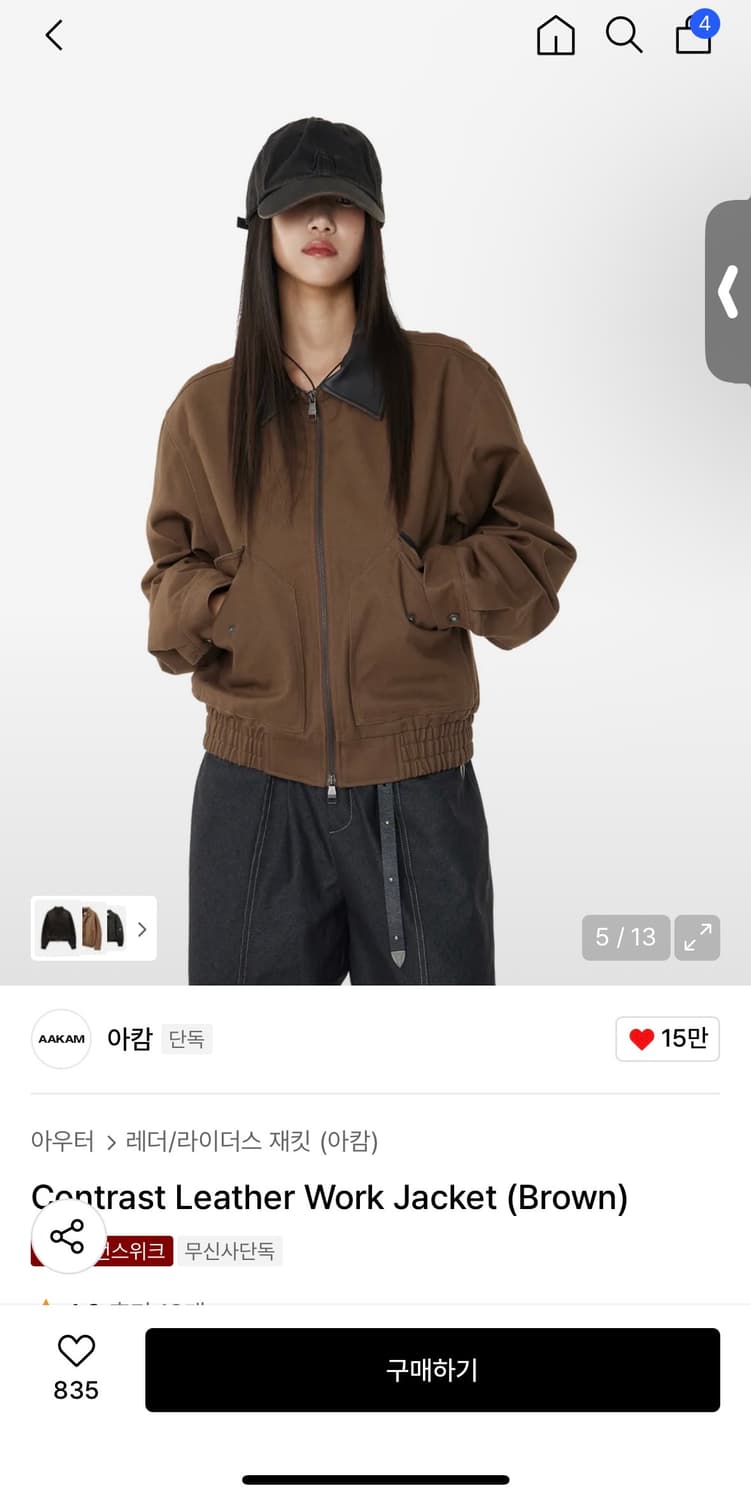Select the black jacket thumbnail
751x1500 pixels.
[x=58, y=928]
